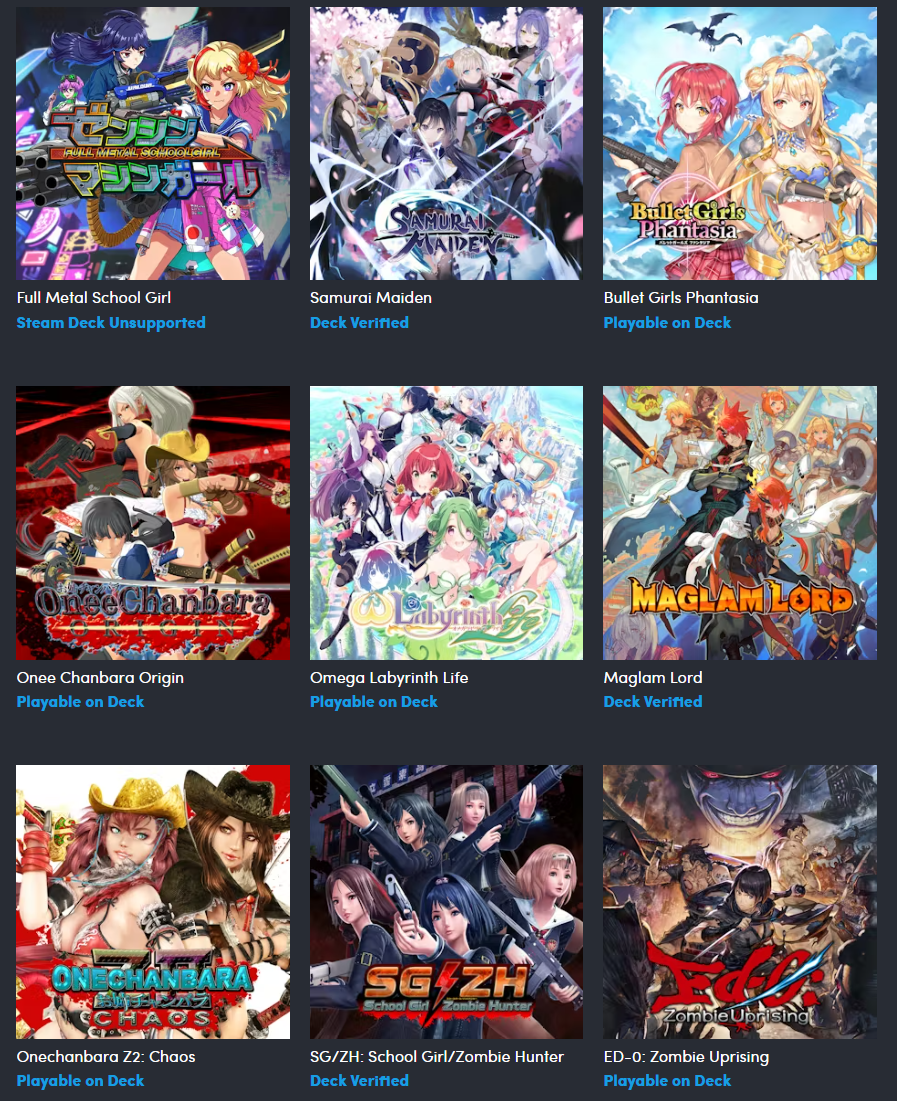Screen dimensions: 897x1101
Task: Tap Playable on Deck under ED-0: Zombie Uprising
Action: (x=667, y=1081)
